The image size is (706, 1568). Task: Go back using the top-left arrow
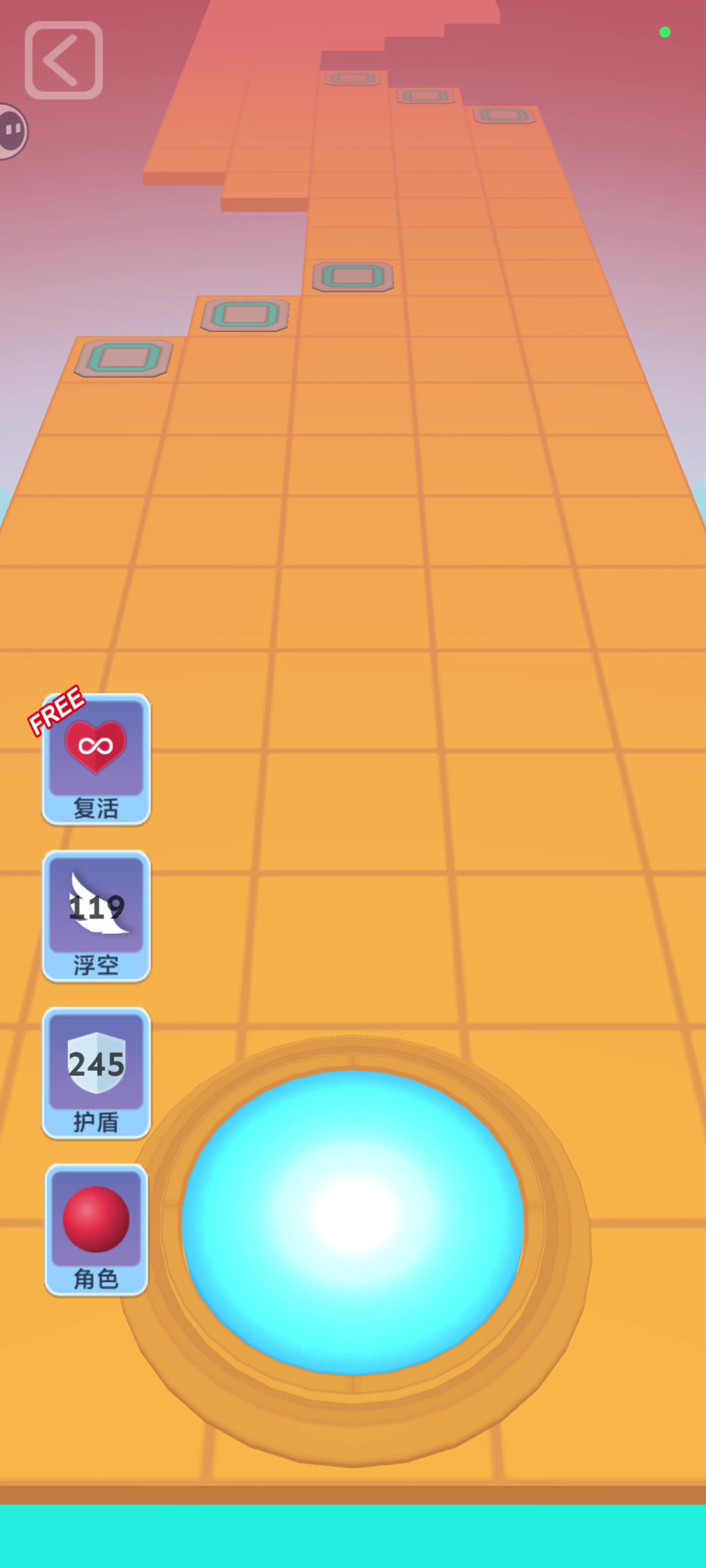tap(63, 60)
